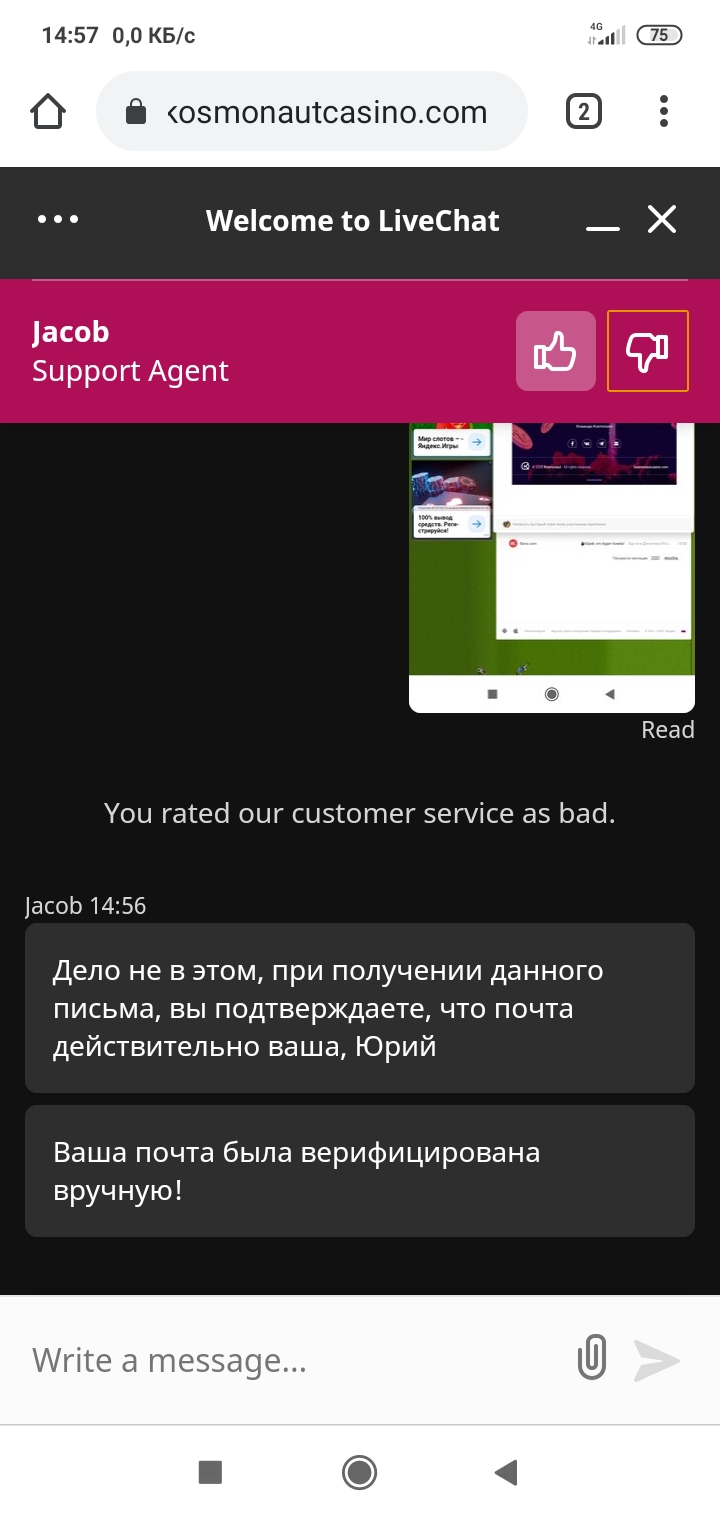Focus the Write a message field
Image resolution: width=720 pixels, height=1520 pixels.
pyautogui.click(x=290, y=1360)
